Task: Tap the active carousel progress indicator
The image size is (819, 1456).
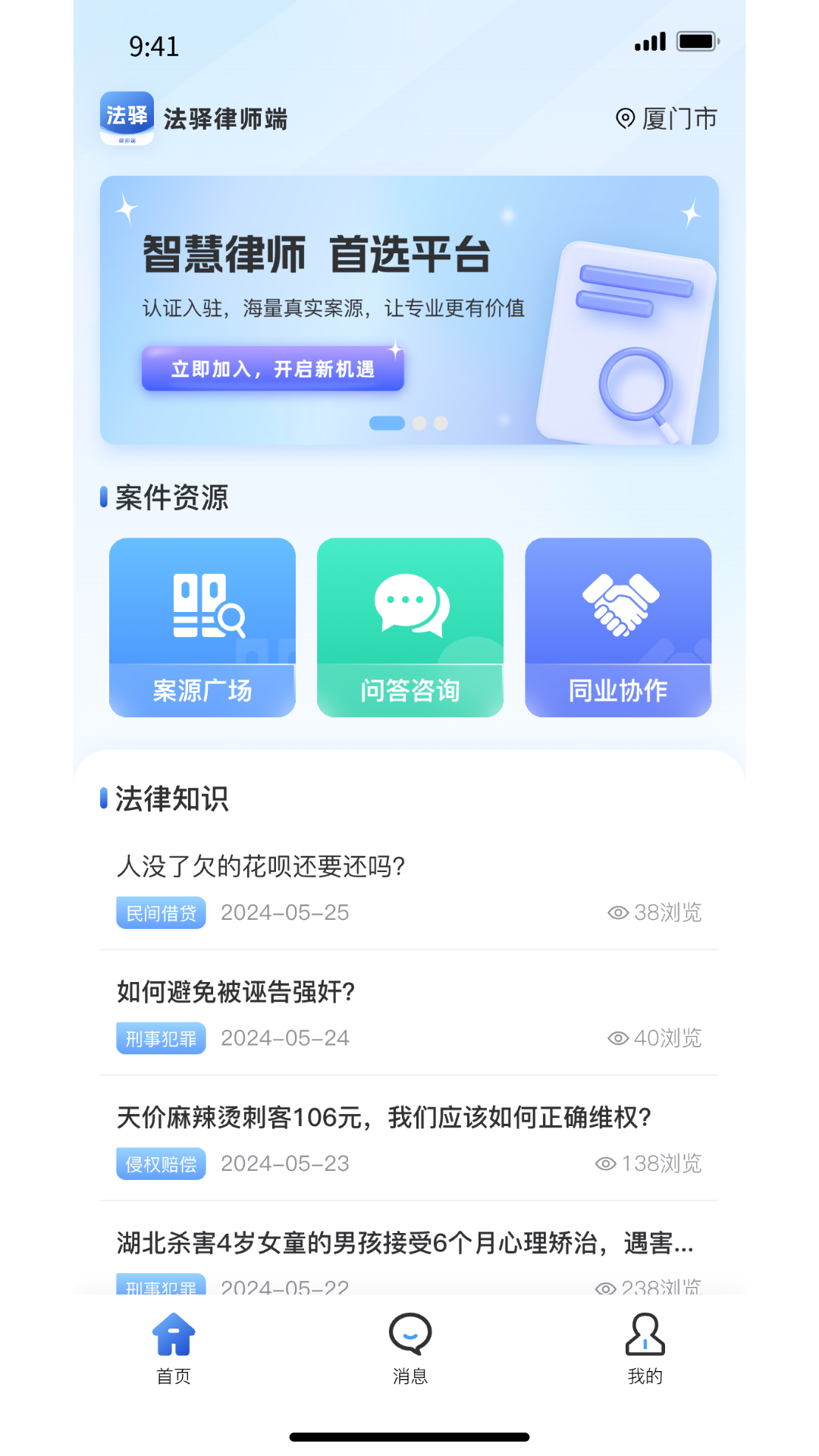Action: (x=387, y=422)
